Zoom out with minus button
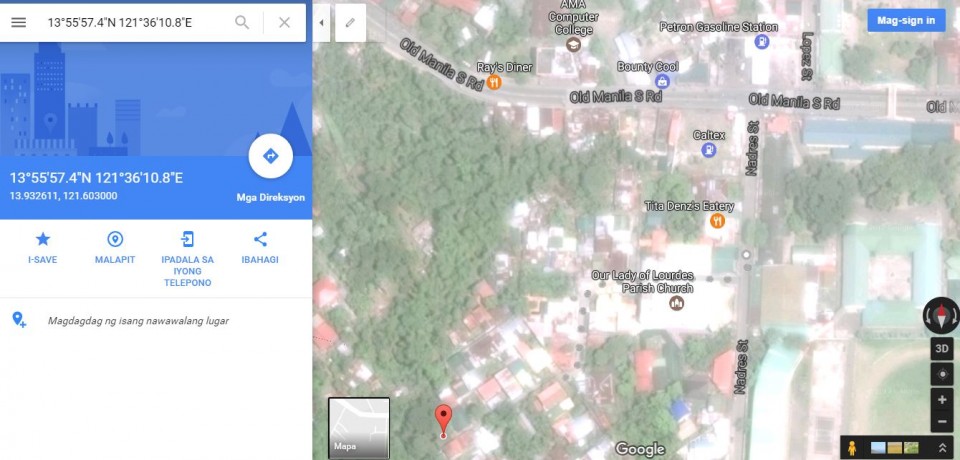Screen dimensions: 960x460 [x=941, y=421]
